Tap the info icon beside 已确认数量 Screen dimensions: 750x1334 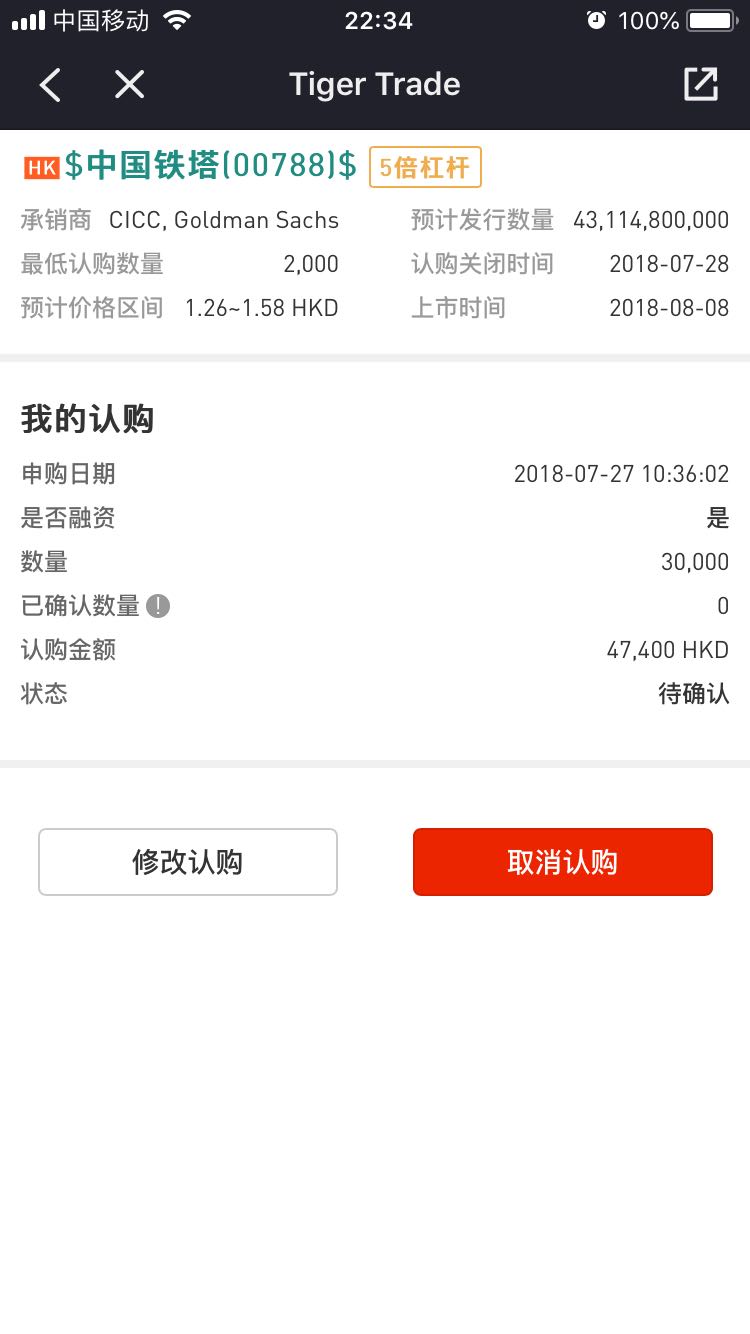158,606
